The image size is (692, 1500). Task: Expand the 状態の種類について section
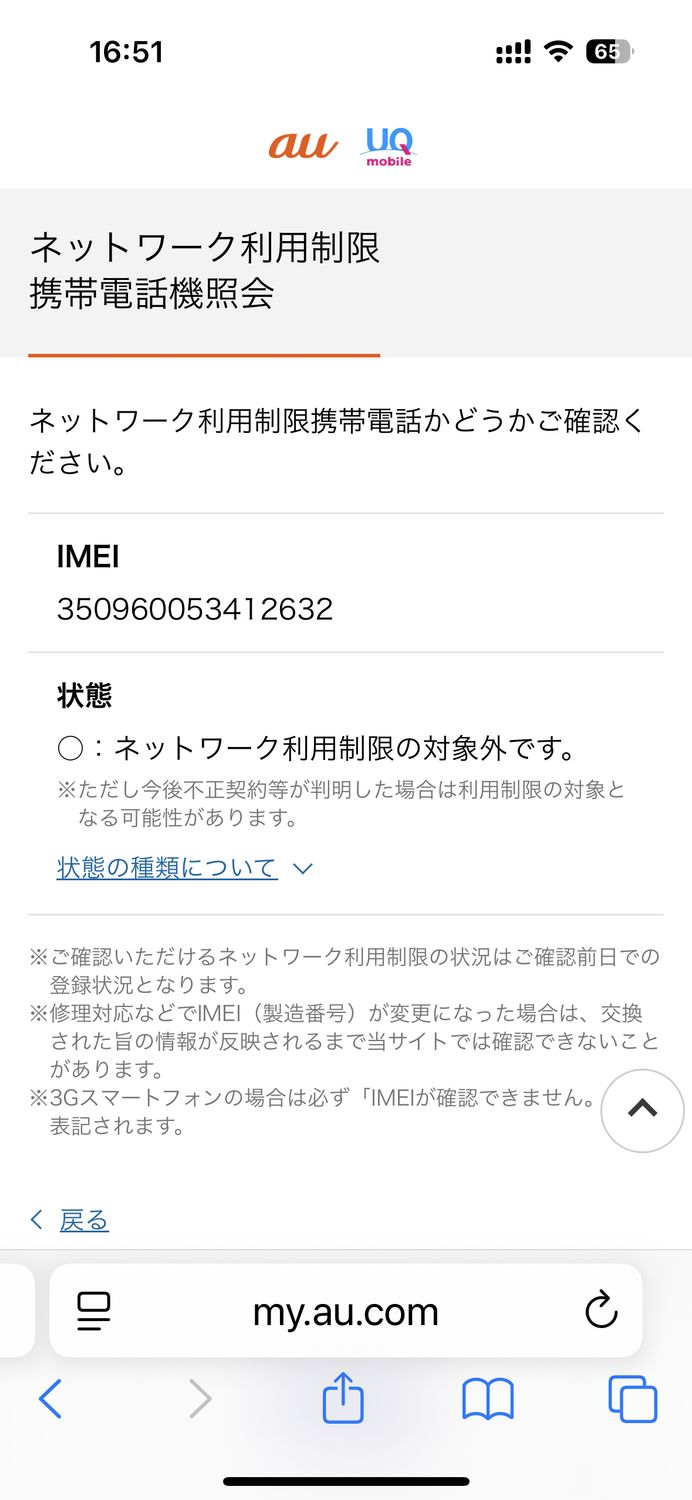click(185, 868)
